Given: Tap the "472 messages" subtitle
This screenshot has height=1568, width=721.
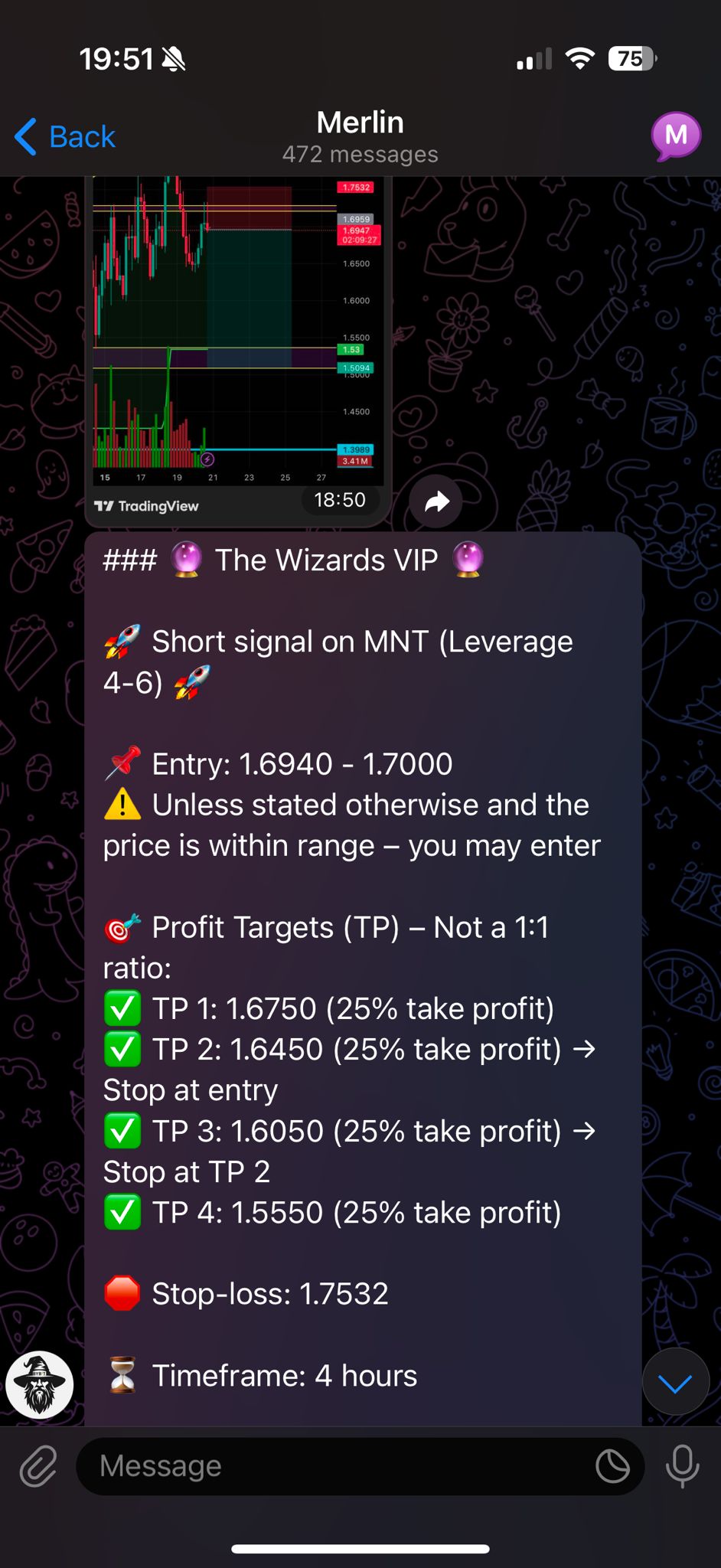Looking at the screenshot, I should [360, 154].
